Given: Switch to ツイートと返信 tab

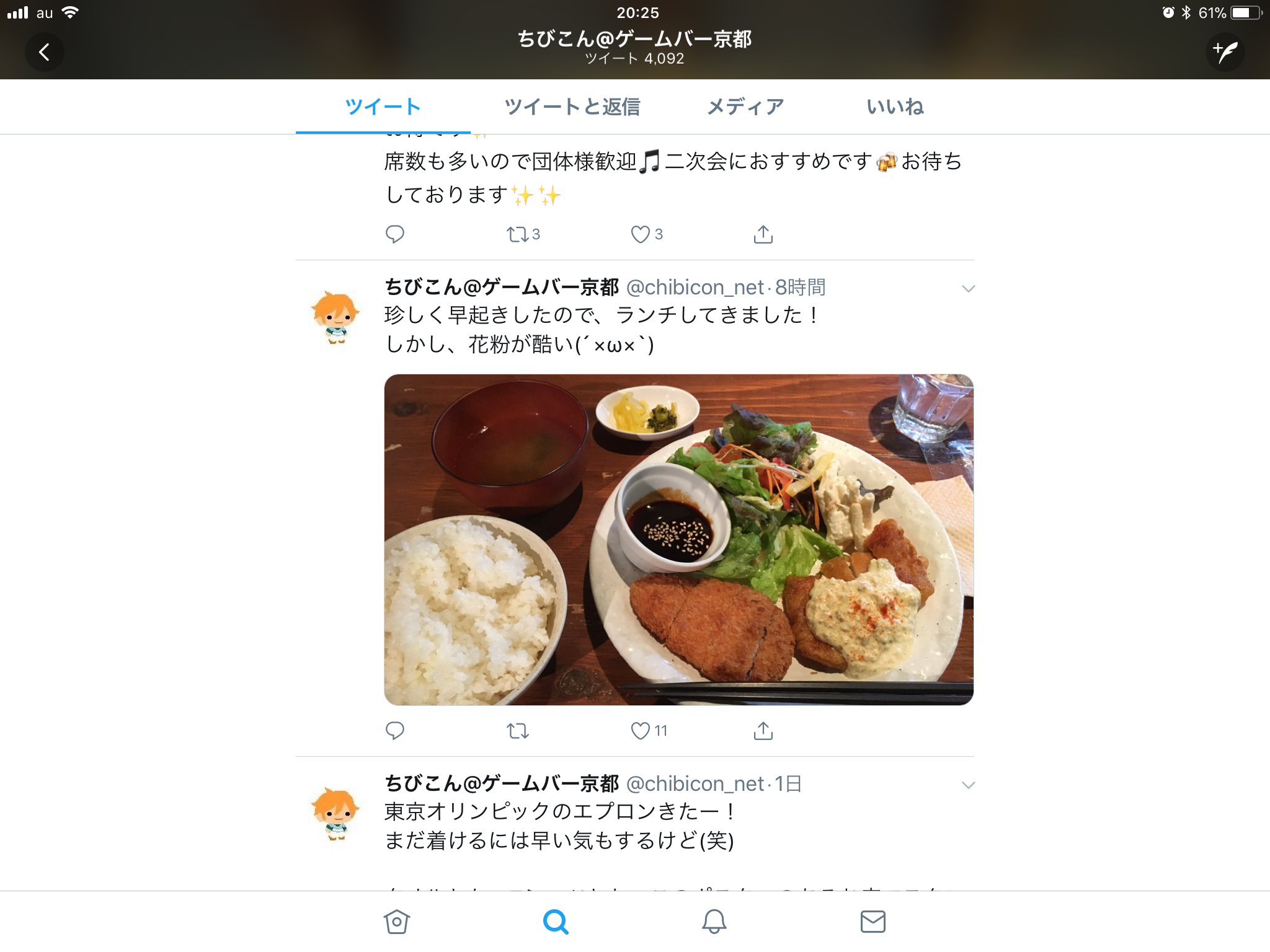Looking at the screenshot, I should point(572,107).
